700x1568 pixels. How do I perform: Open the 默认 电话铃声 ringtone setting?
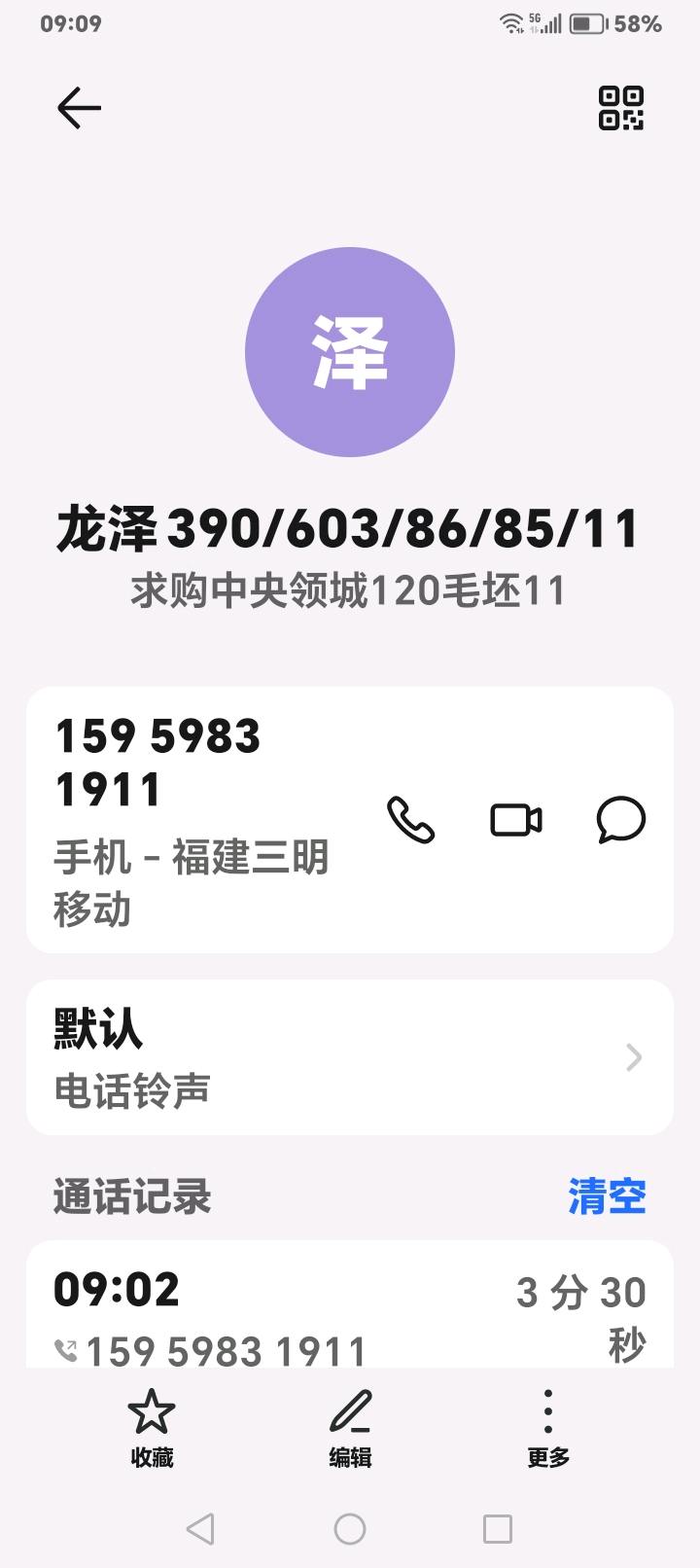point(350,1057)
